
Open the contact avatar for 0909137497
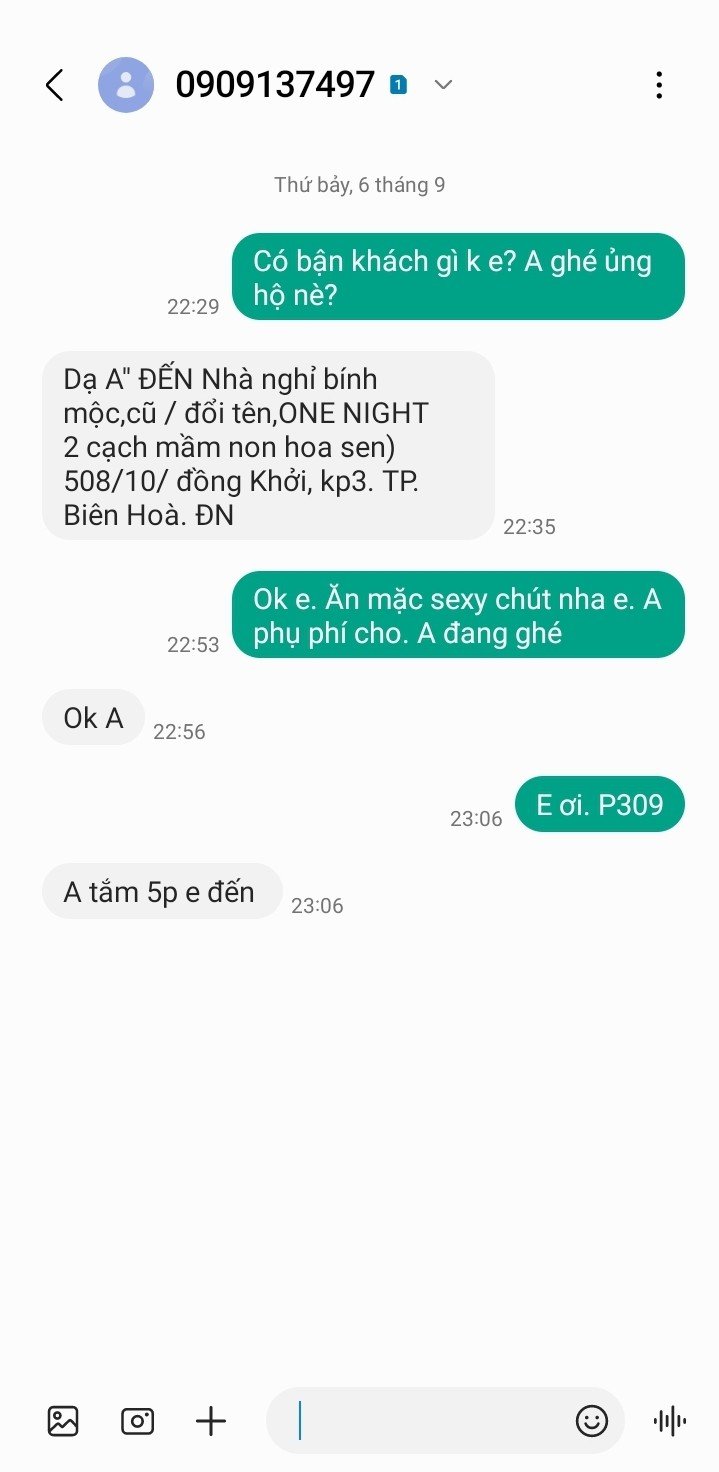pos(126,85)
